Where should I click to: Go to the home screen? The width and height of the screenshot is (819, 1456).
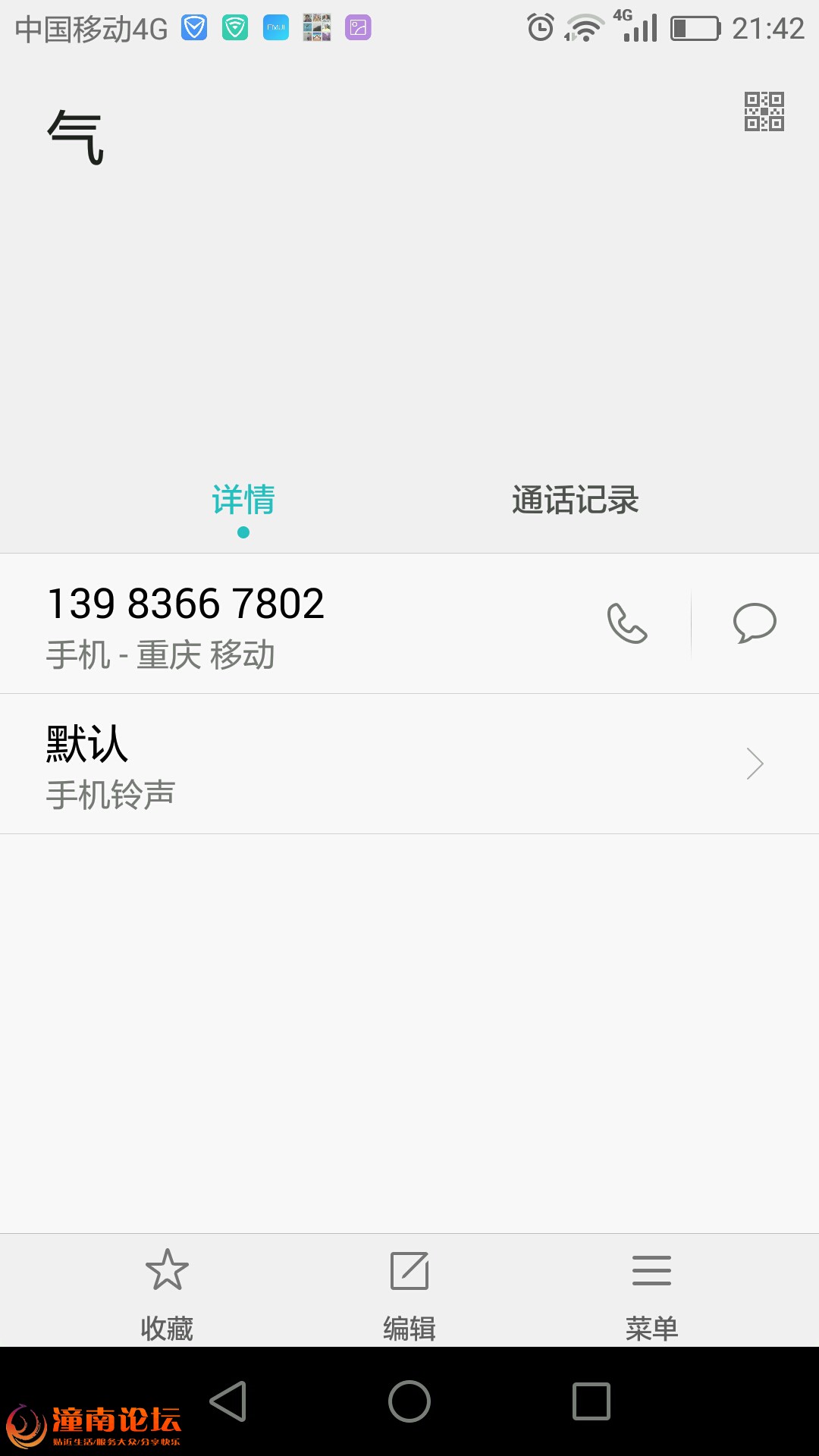pyautogui.click(x=409, y=1401)
